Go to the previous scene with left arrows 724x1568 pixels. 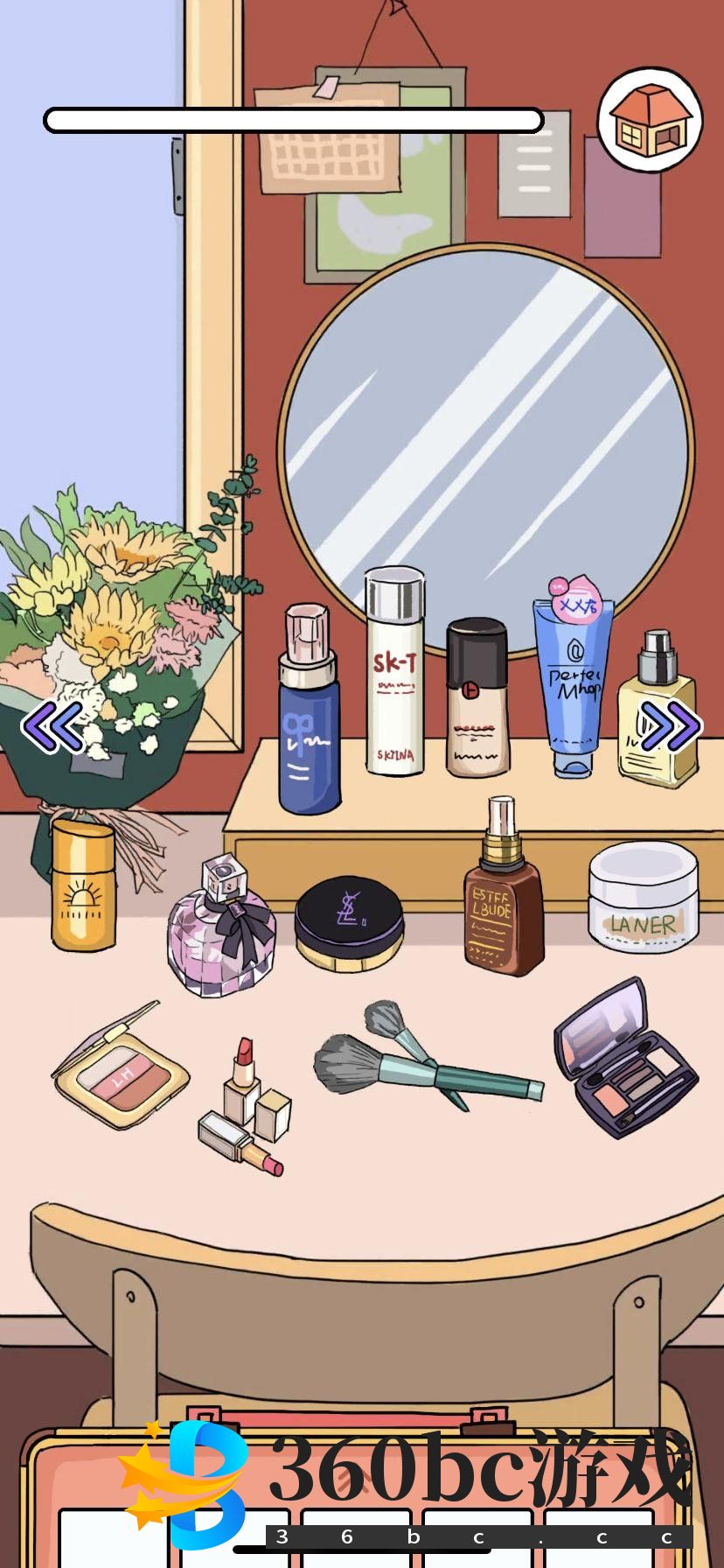point(53,726)
